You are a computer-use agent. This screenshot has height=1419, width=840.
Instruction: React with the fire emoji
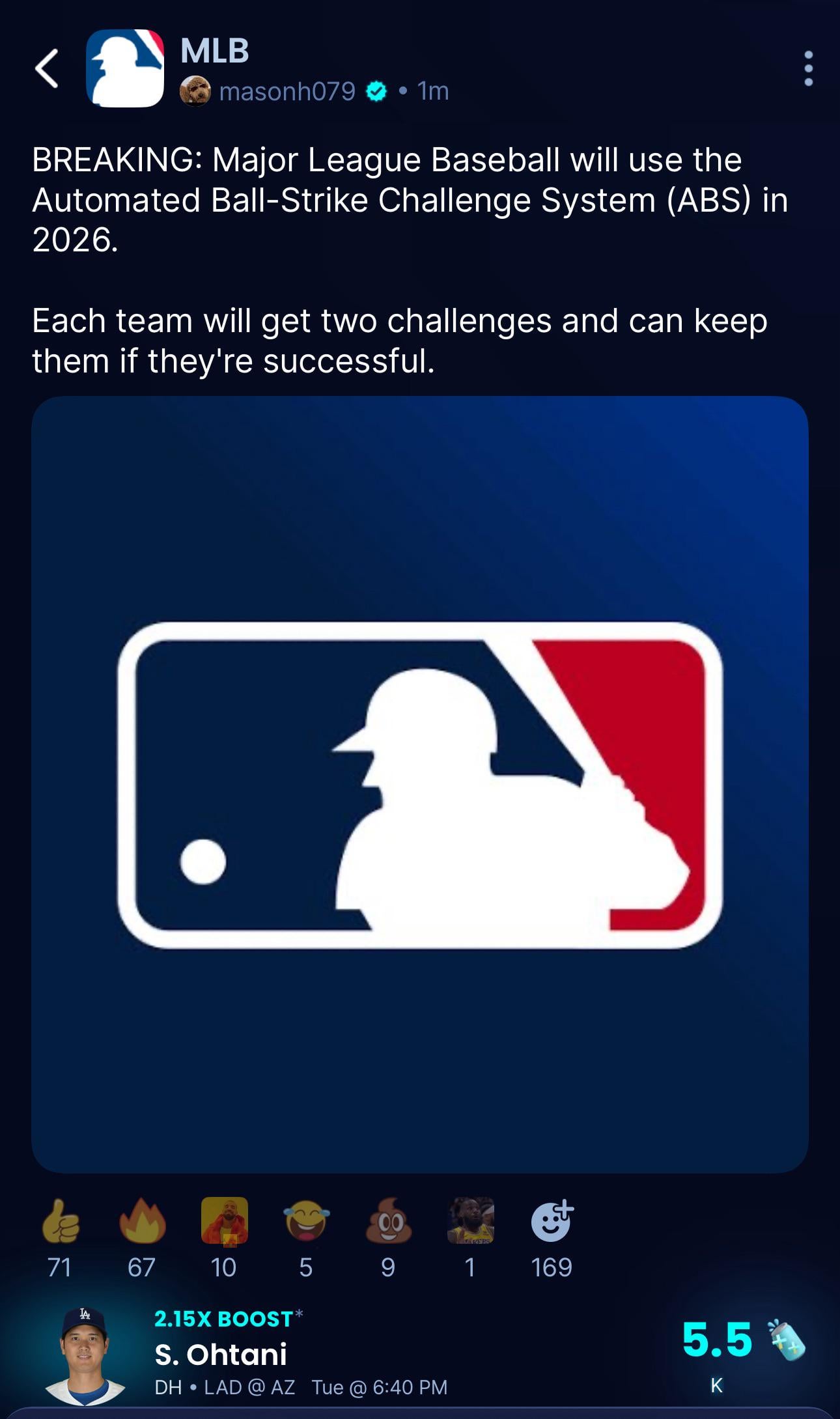pyautogui.click(x=142, y=1221)
